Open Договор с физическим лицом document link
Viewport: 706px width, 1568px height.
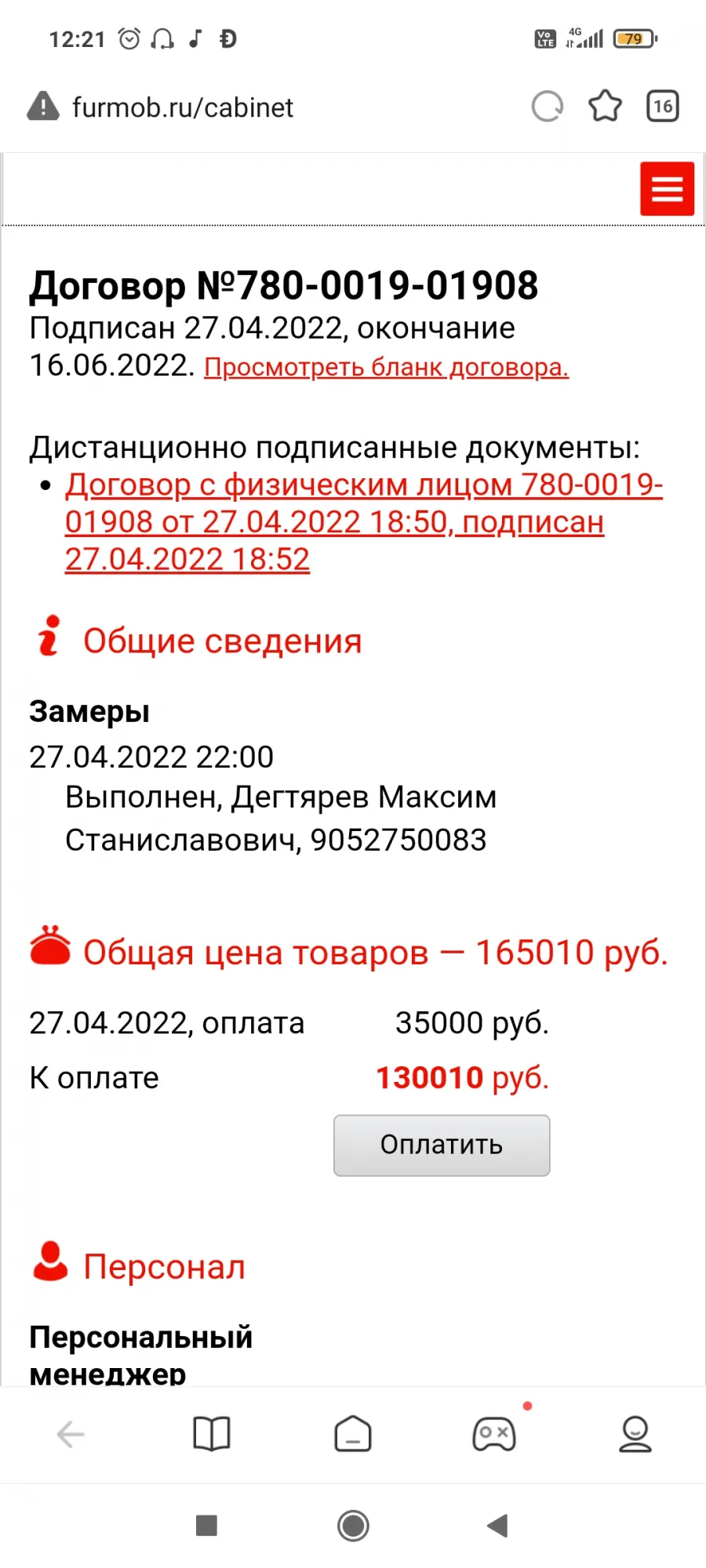(x=364, y=521)
